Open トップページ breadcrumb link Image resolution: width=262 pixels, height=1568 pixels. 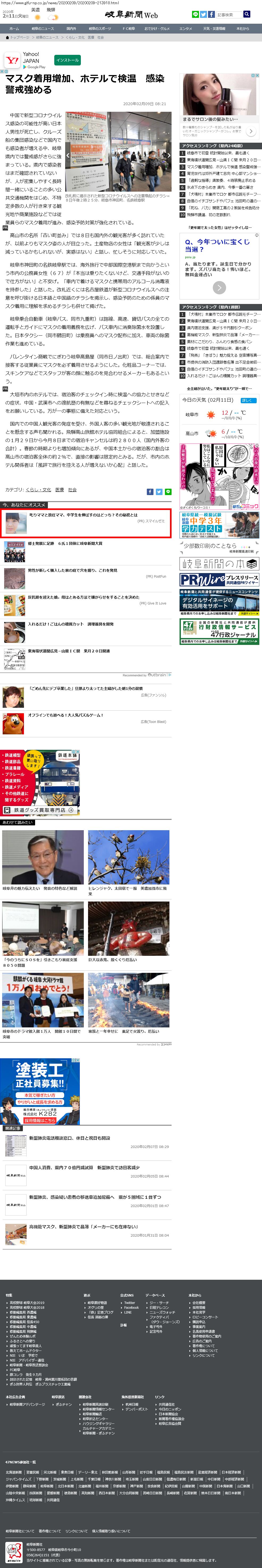click(19, 38)
